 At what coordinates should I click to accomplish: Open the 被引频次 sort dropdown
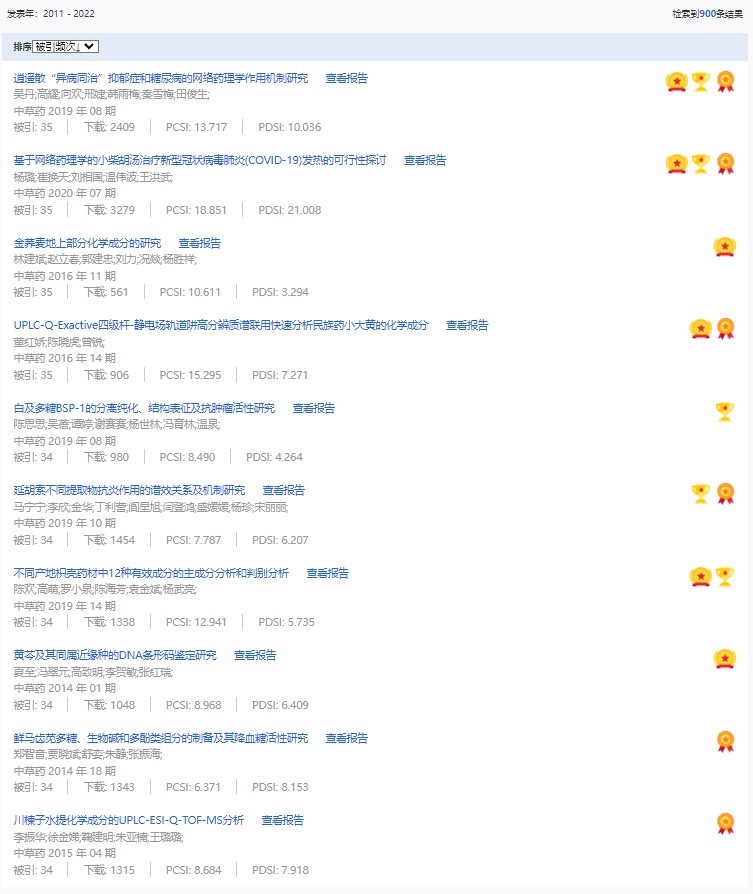click(65, 47)
